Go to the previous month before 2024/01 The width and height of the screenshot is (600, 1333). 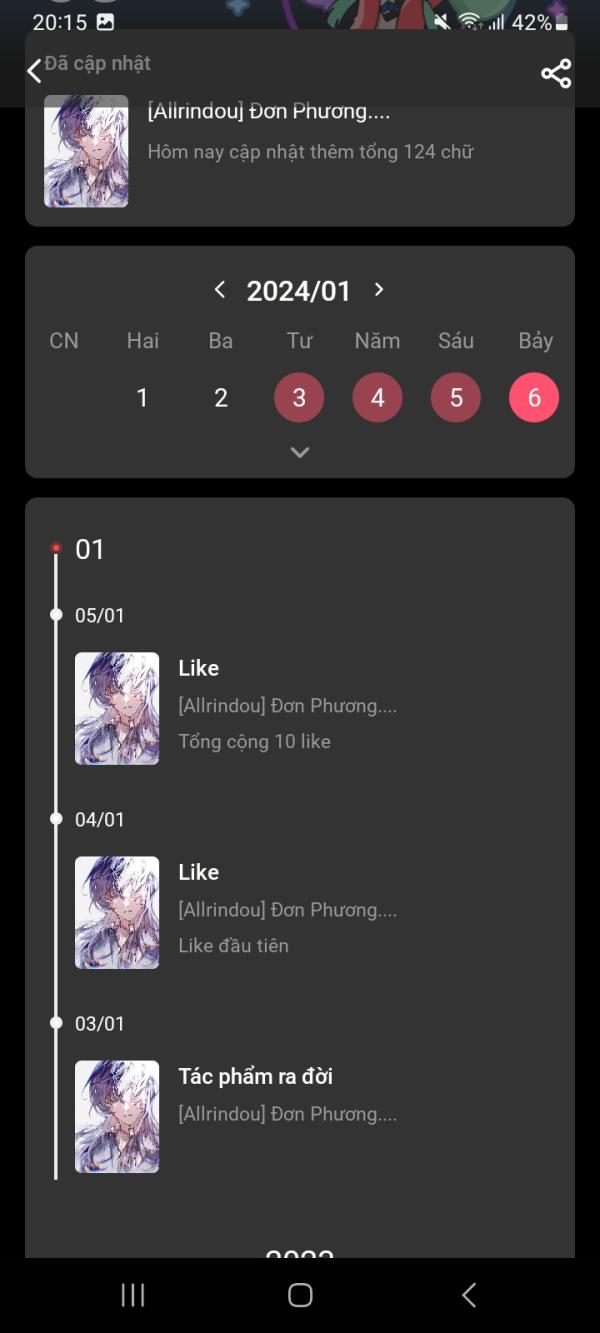coord(220,290)
